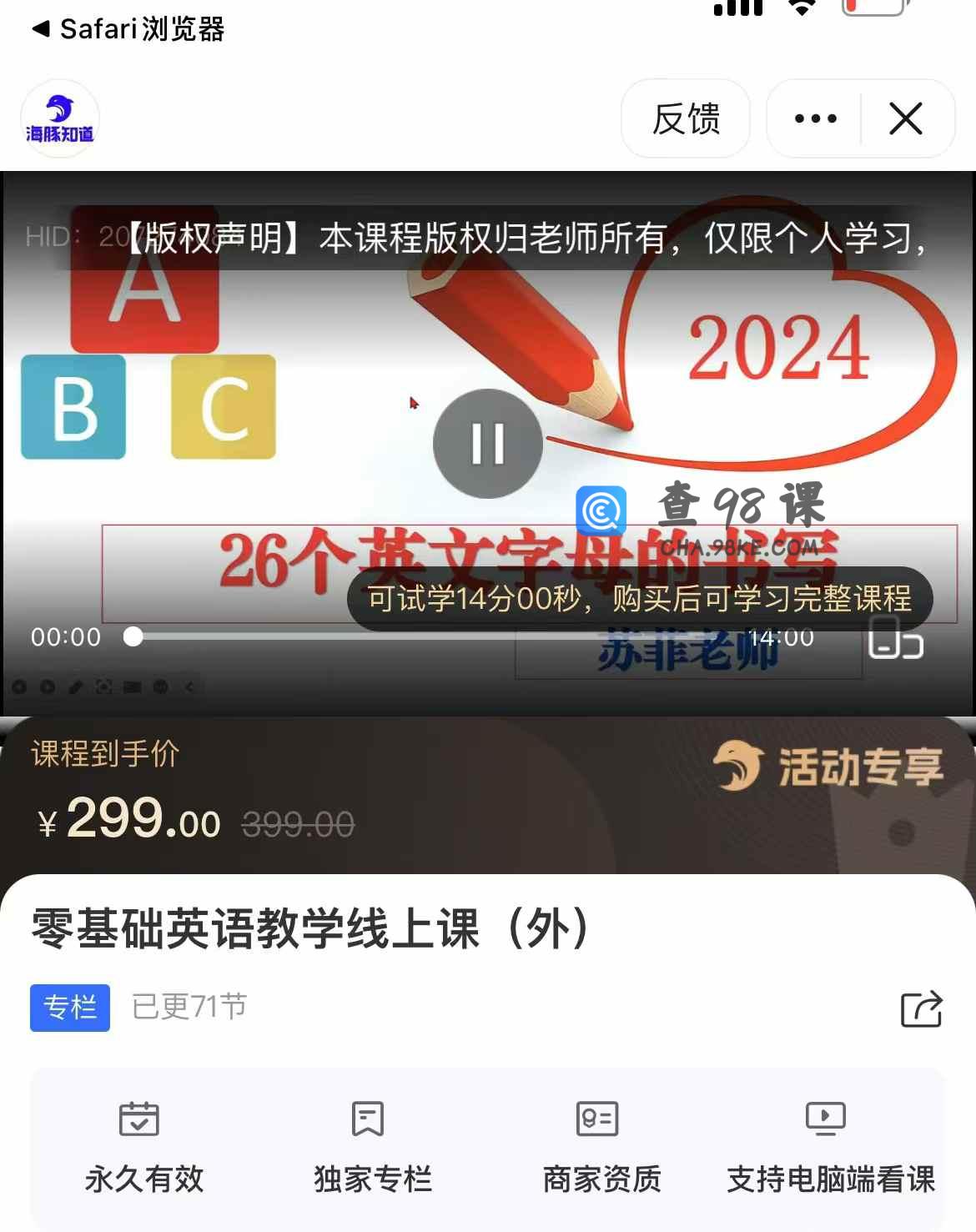Pause the course video
Image resolution: width=976 pixels, height=1232 pixels.
tap(488, 444)
